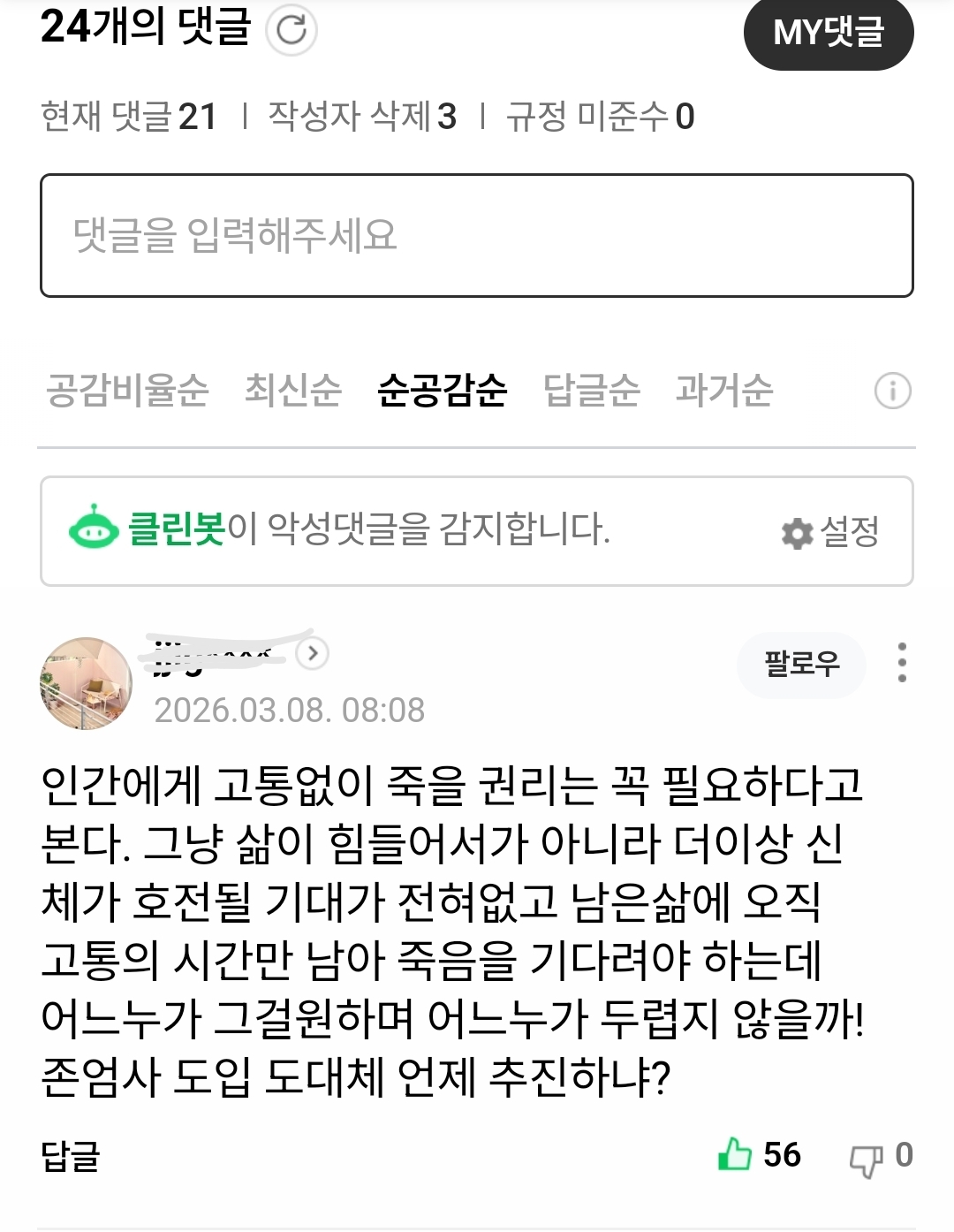This screenshot has width=954, height=1232.
Task: Open the MY댓글 button
Action: pos(828,33)
